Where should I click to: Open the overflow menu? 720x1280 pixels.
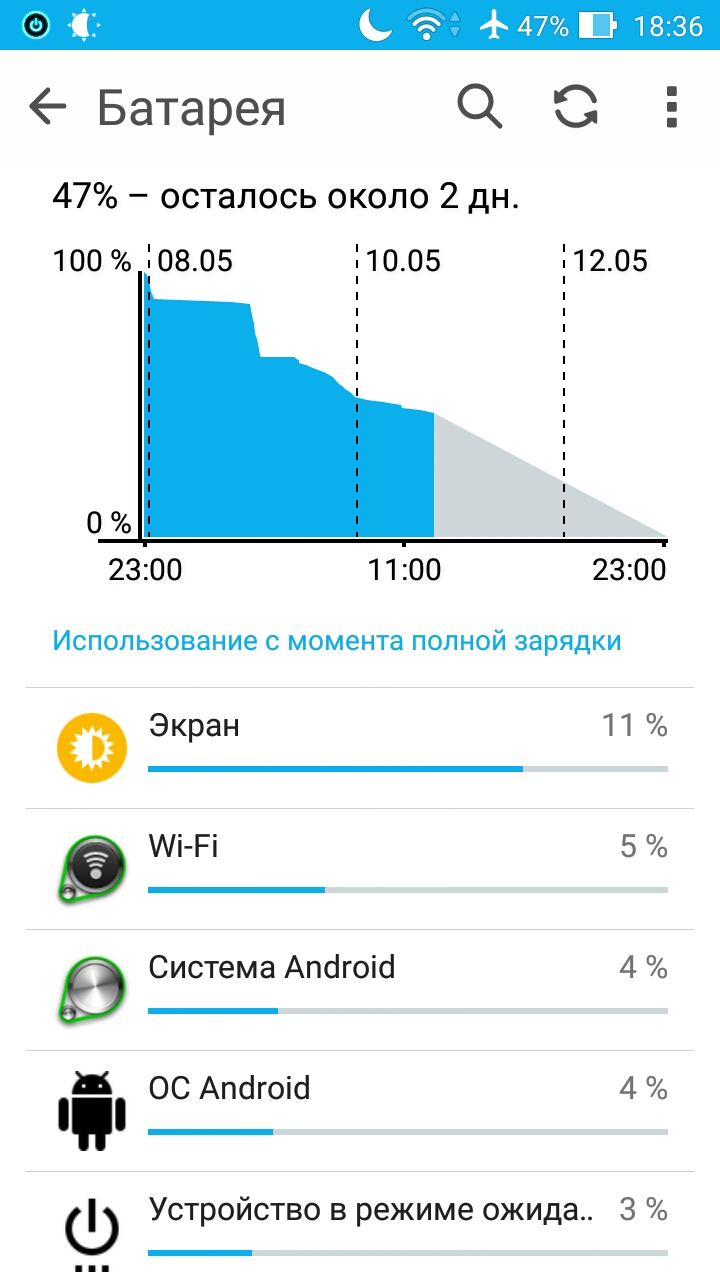pyautogui.click(x=671, y=107)
